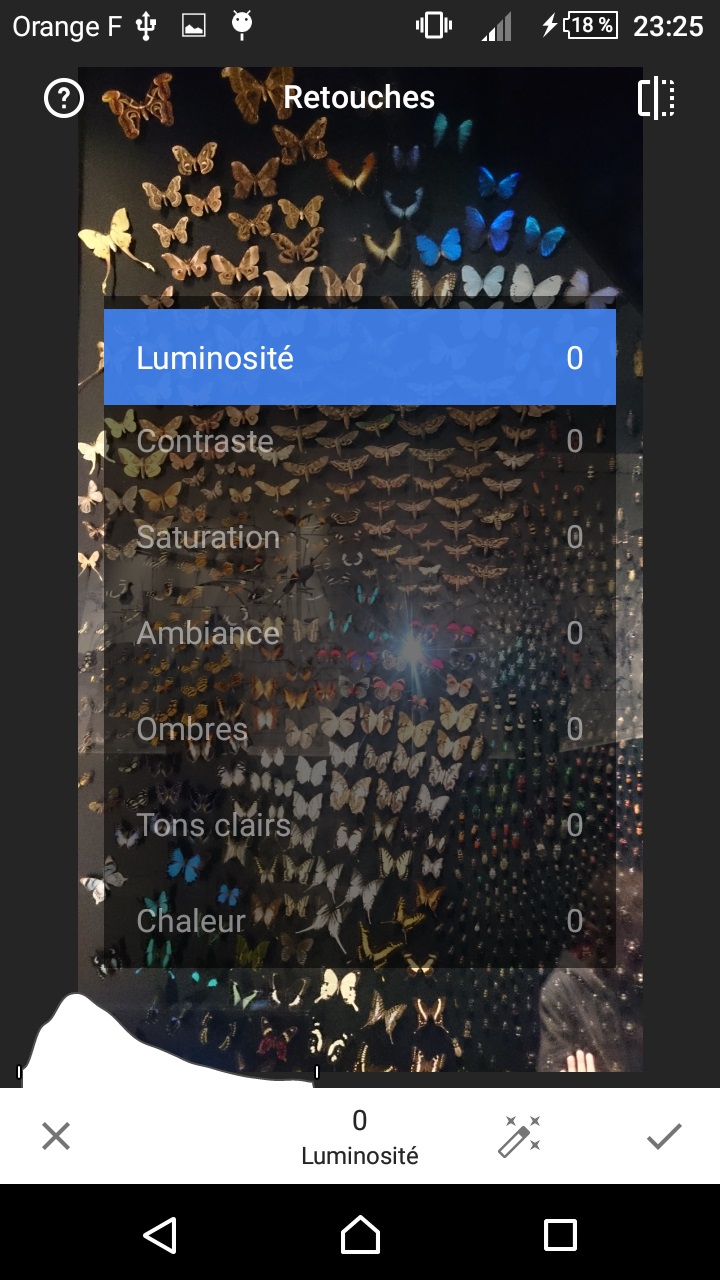This screenshot has width=720, height=1280.
Task: Open the help question mark icon
Action: 64,98
